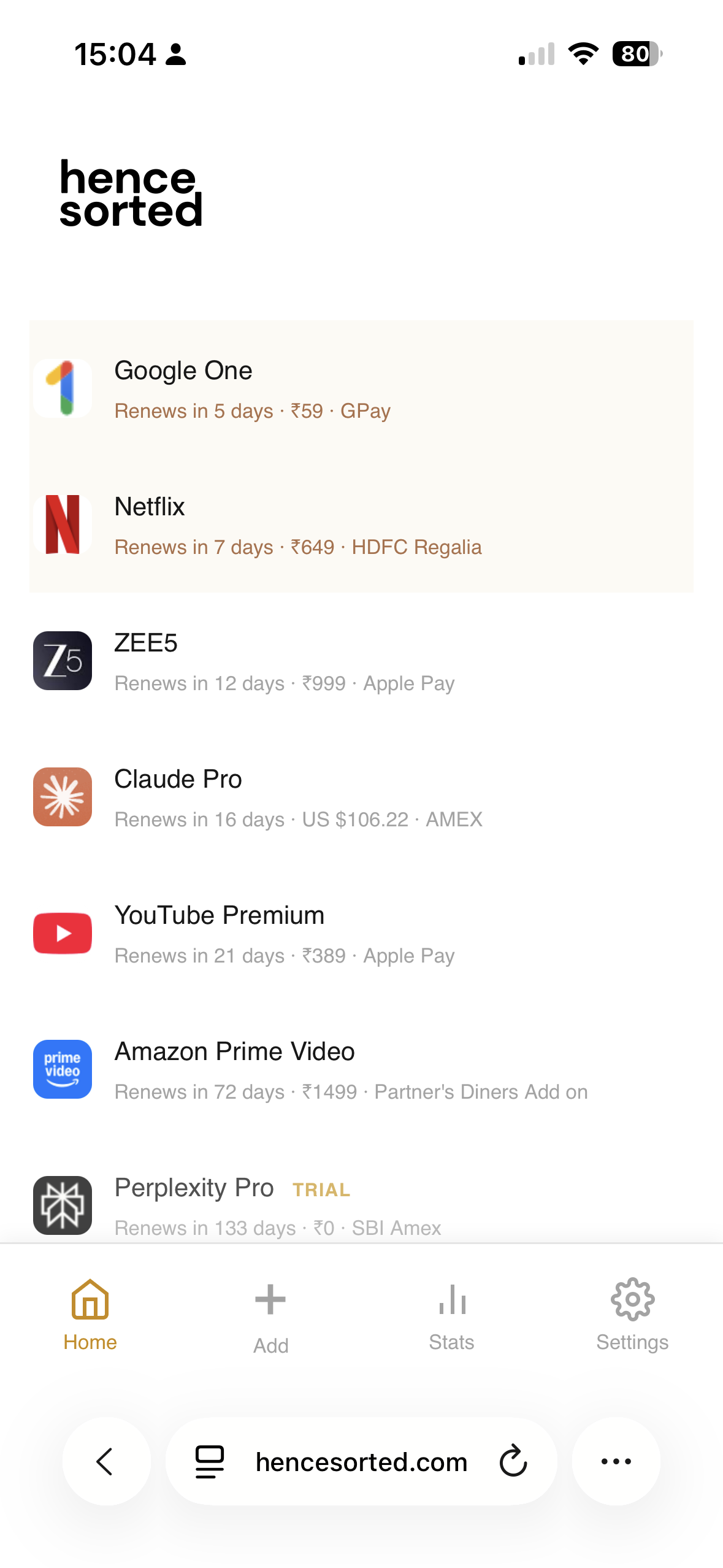The image size is (723, 1568).
Task: Open the browser more options menu
Action: click(616, 1461)
